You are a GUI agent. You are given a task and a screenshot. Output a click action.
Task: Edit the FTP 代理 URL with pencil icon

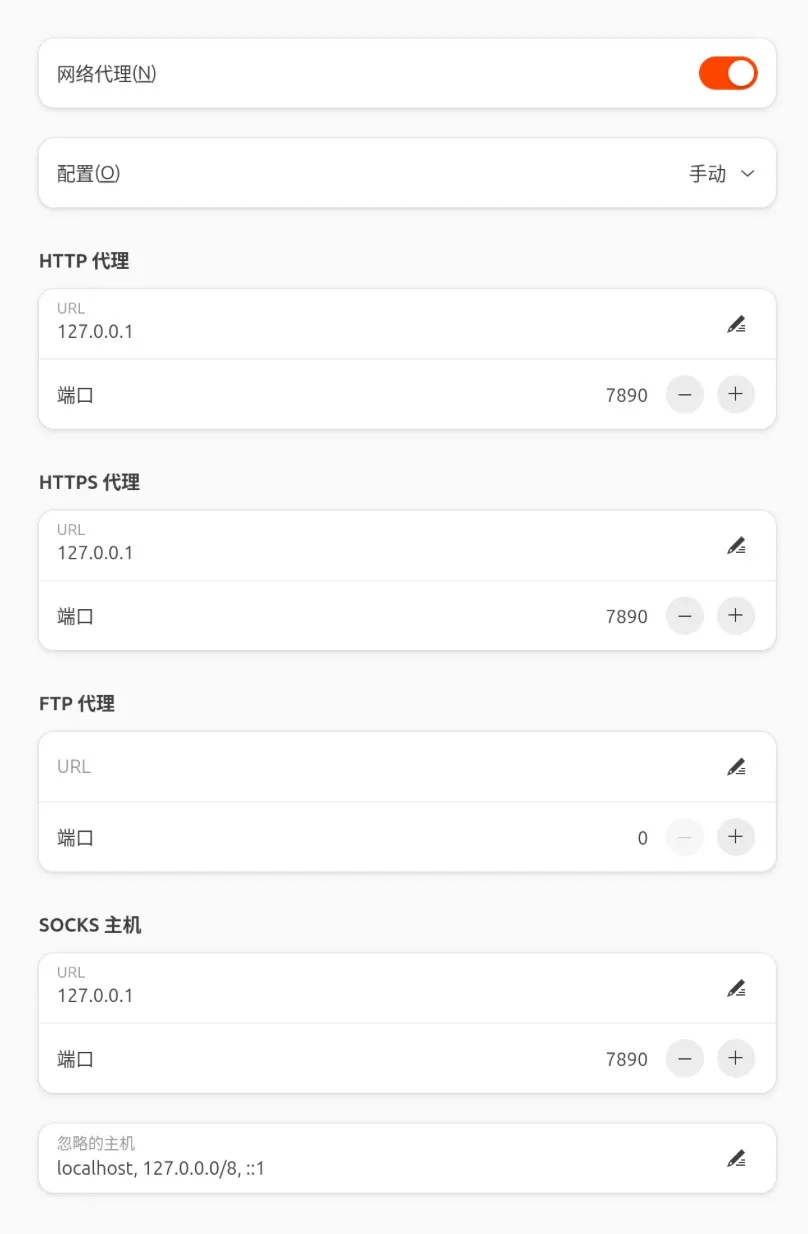pos(737,766)
